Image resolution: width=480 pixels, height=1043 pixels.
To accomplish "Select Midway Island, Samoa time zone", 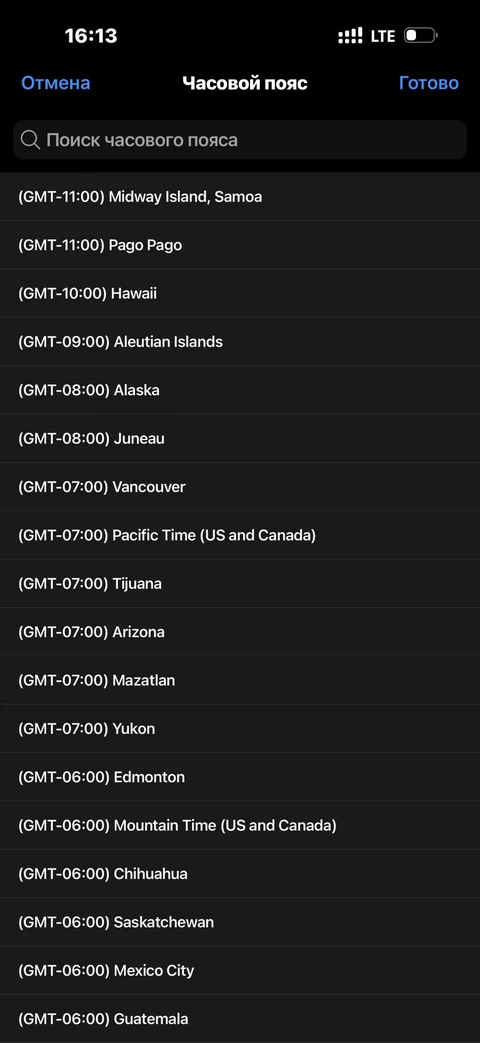I will [x=240, y=197].
